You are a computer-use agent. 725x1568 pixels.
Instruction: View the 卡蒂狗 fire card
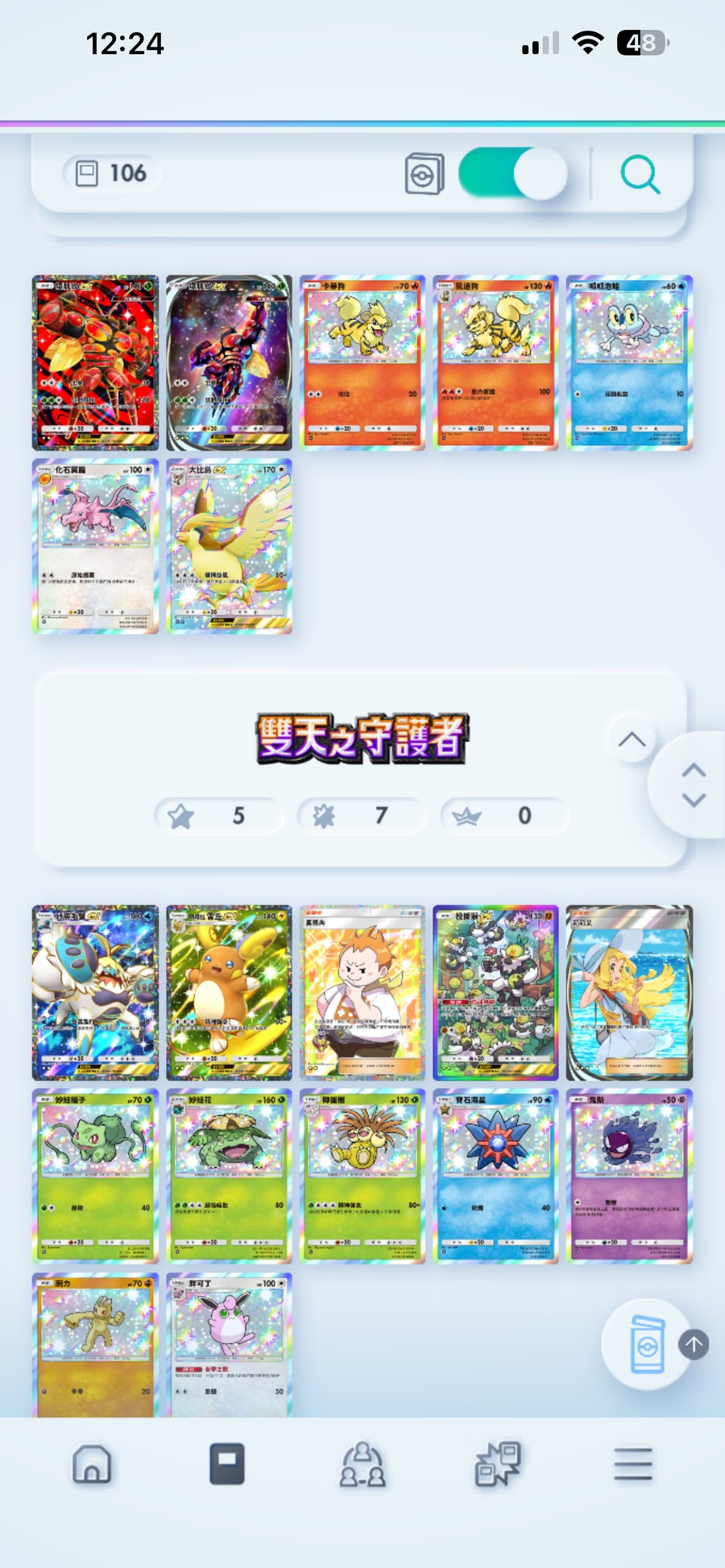pyautogui.click(x=362, y=362)
